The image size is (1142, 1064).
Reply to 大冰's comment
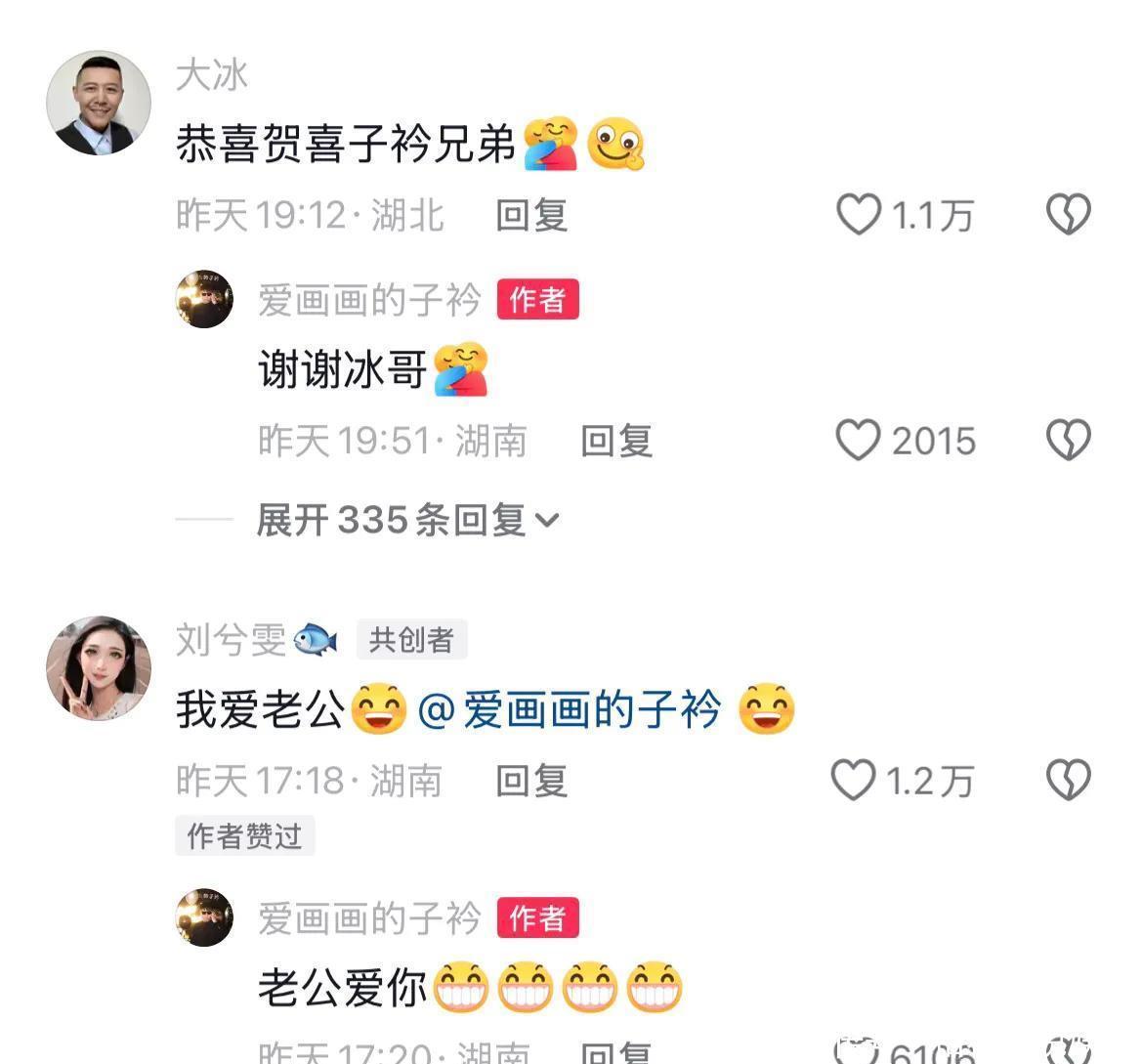[x=531, y=215]
